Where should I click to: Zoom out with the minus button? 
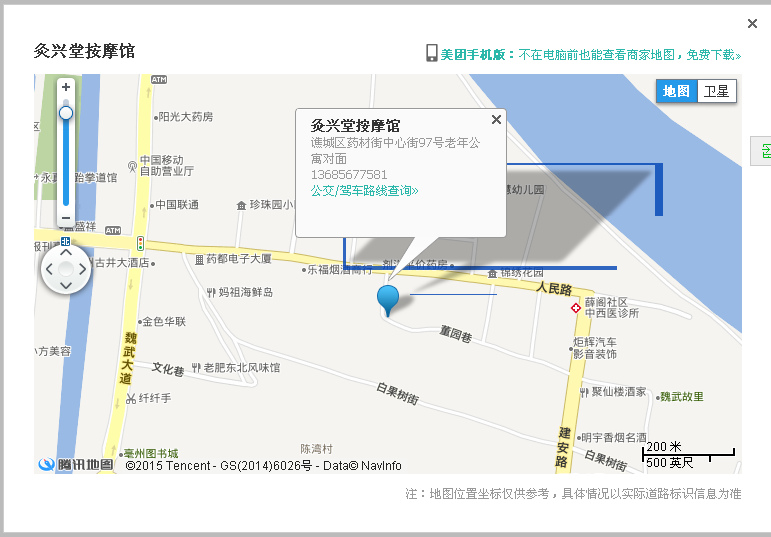66,218
